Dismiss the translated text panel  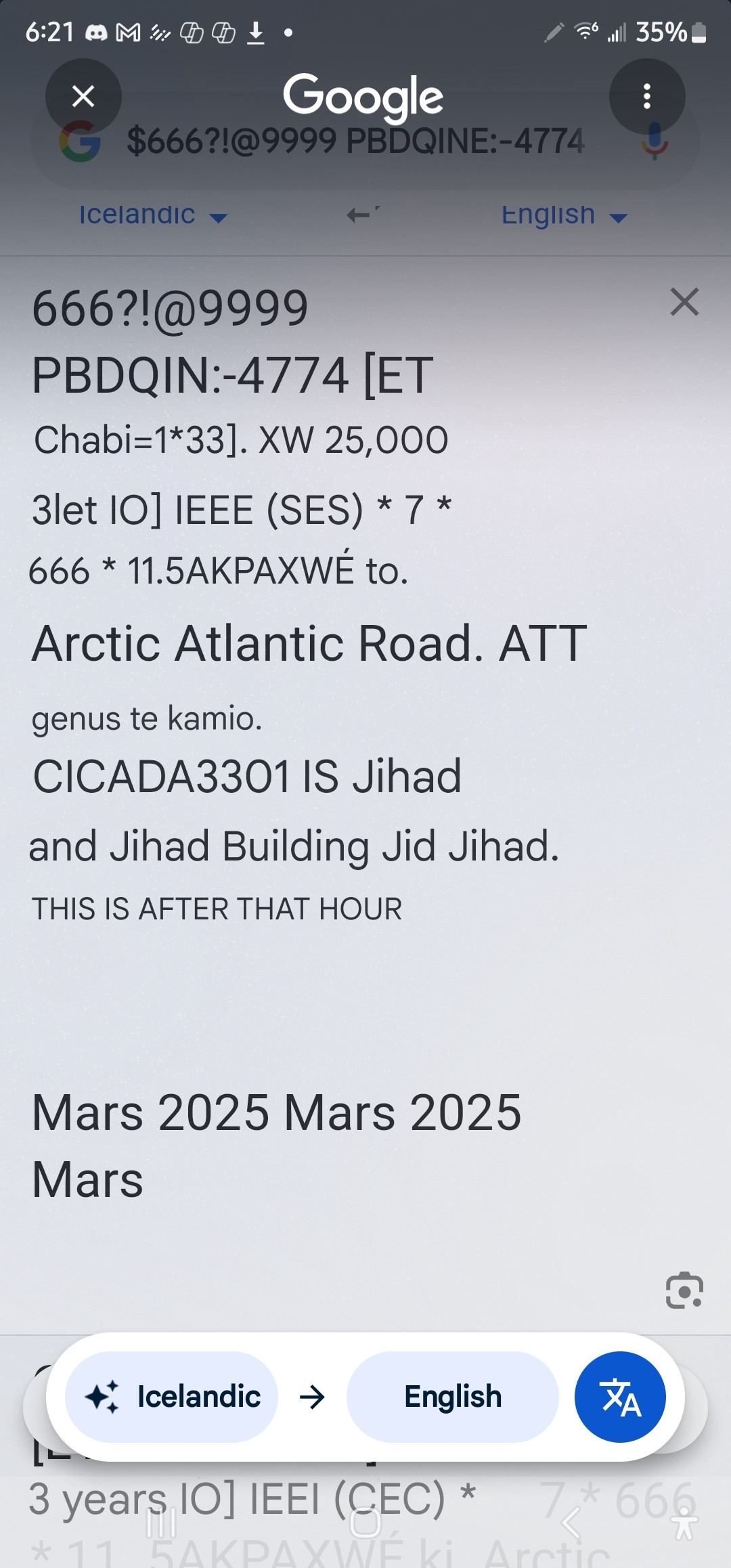click(x=684, y=302)
